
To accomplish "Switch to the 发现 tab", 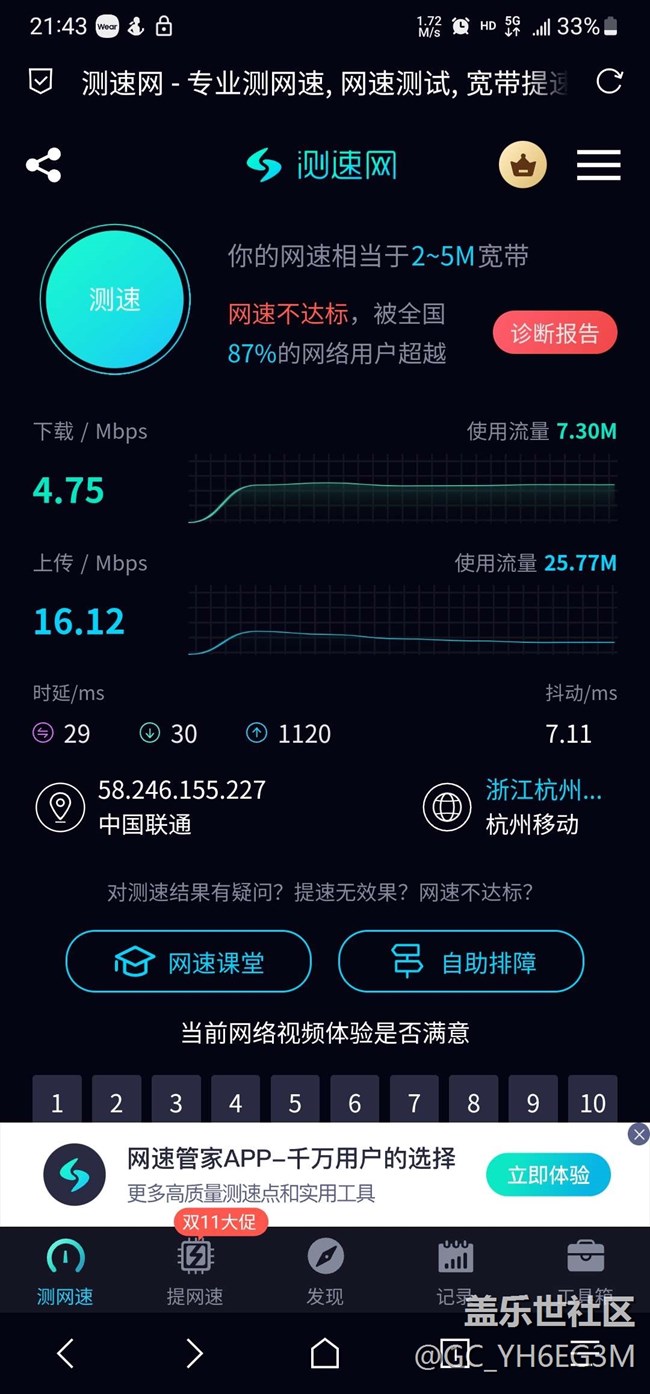I will point(325,1272).
